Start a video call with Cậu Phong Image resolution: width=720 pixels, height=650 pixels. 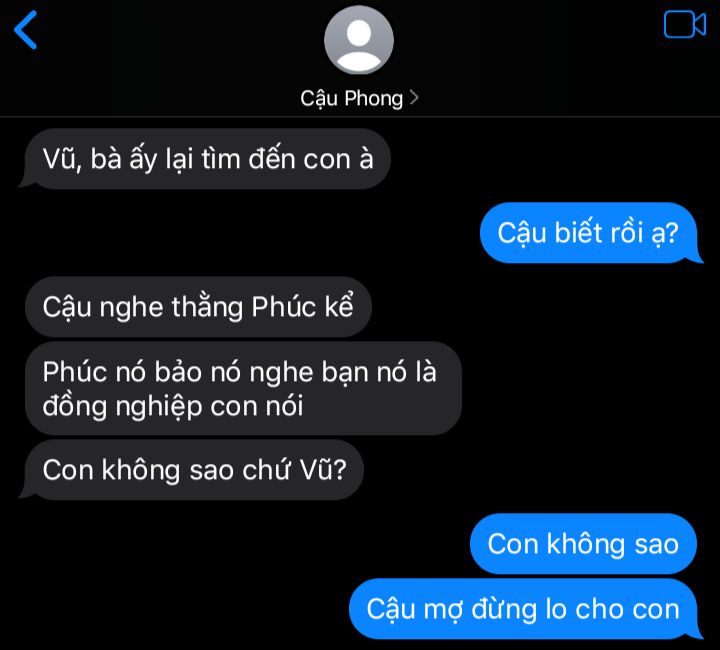(685, 24)
